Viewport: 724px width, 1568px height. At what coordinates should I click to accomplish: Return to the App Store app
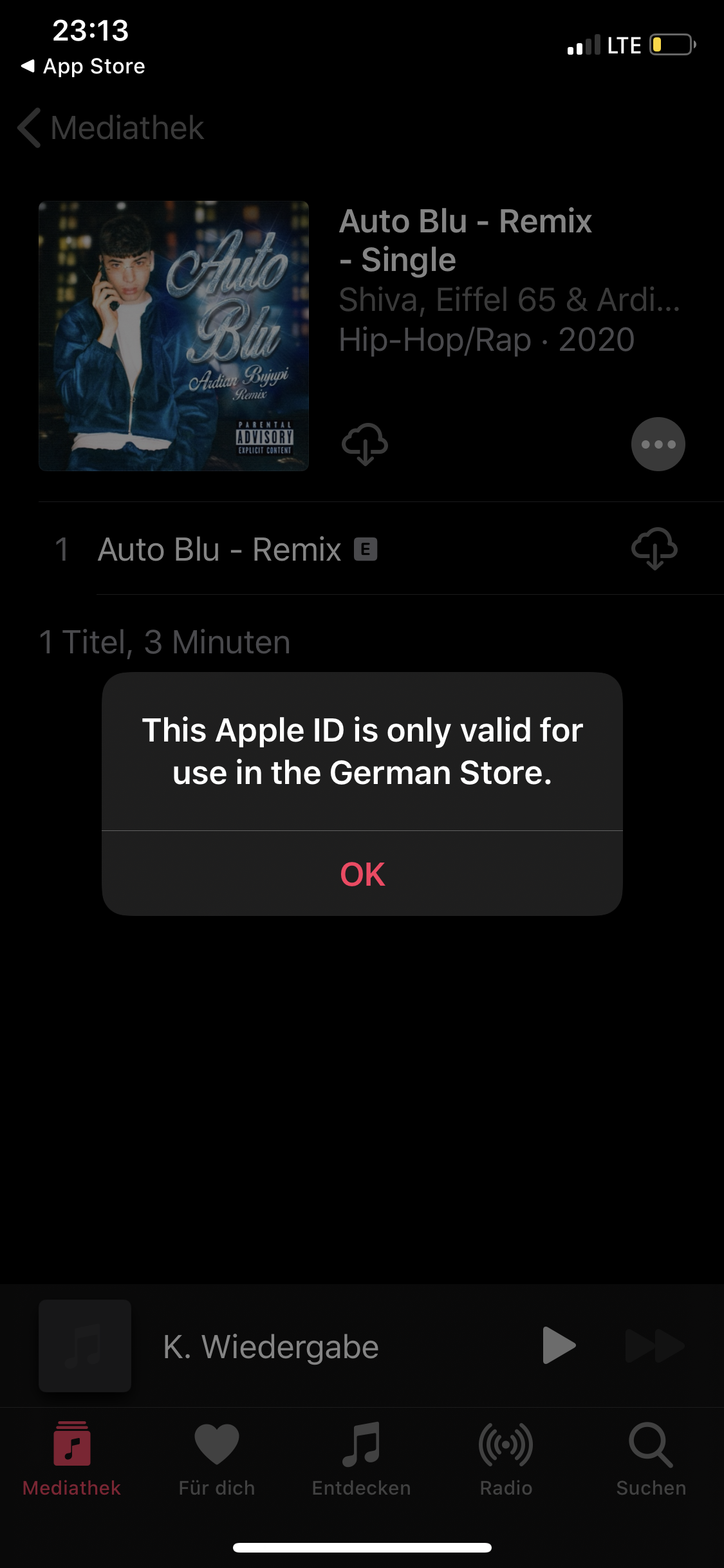[x=84, y=66]
